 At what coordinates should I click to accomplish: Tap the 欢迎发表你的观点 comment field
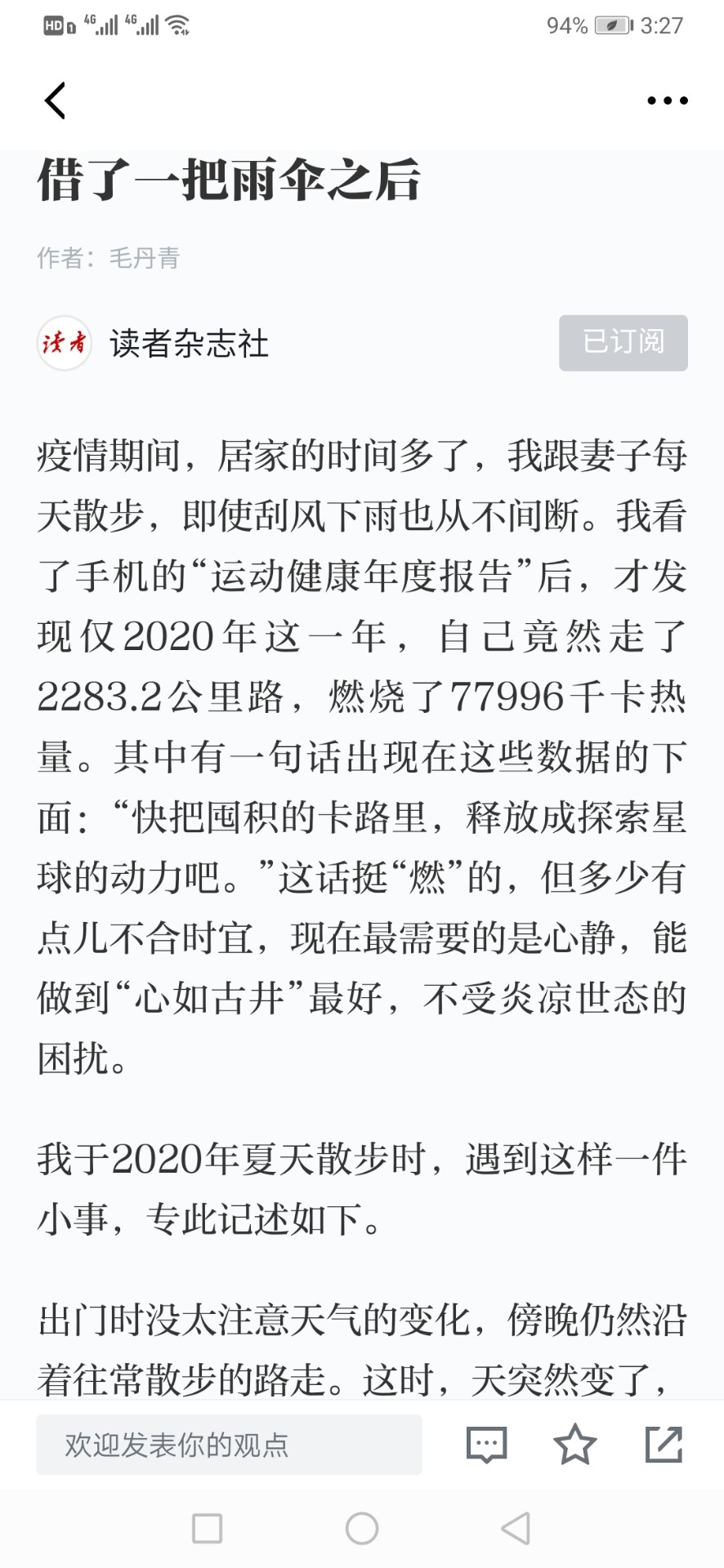(229, 1445)
